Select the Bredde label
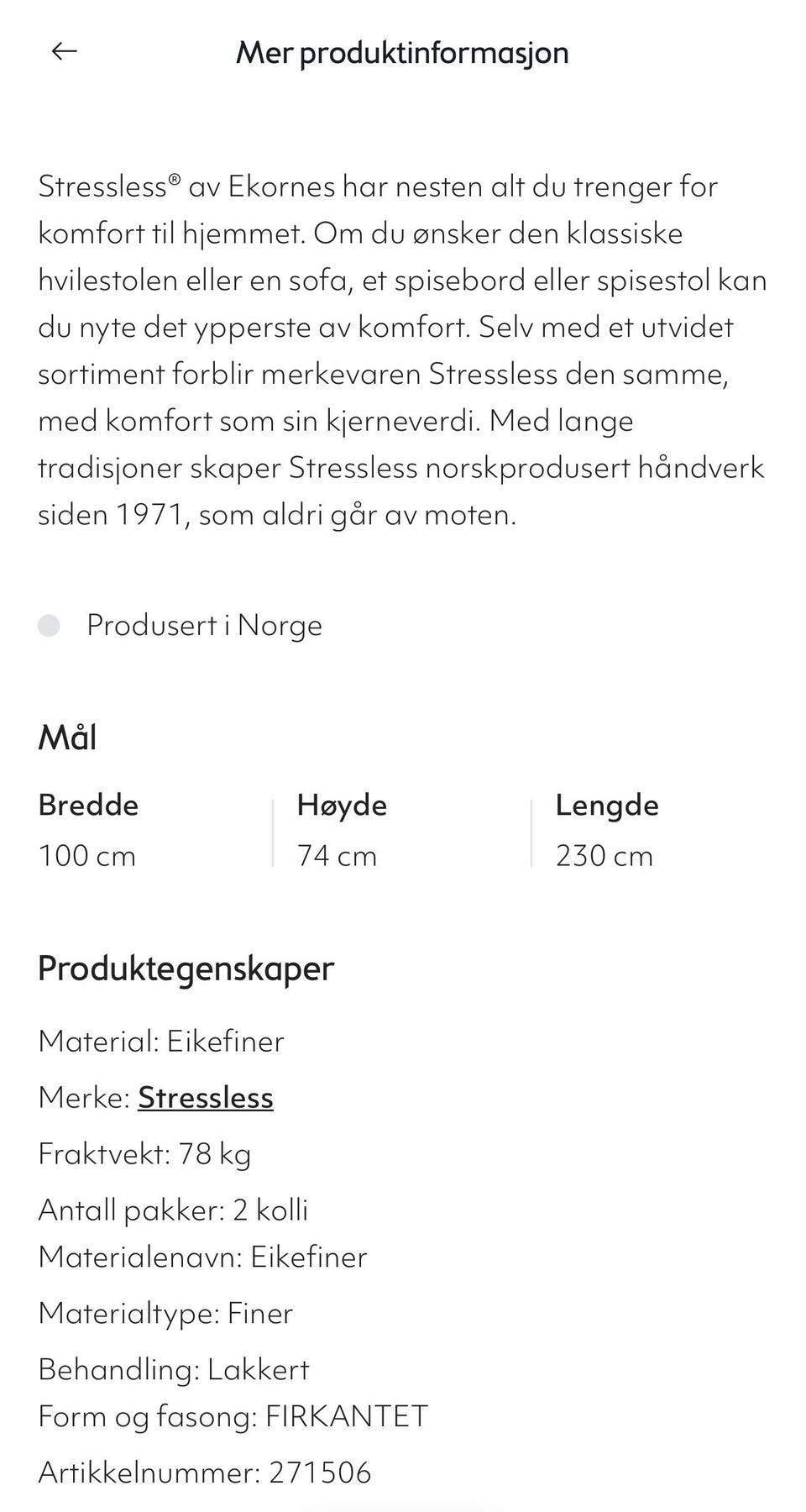 click(88, 805)
